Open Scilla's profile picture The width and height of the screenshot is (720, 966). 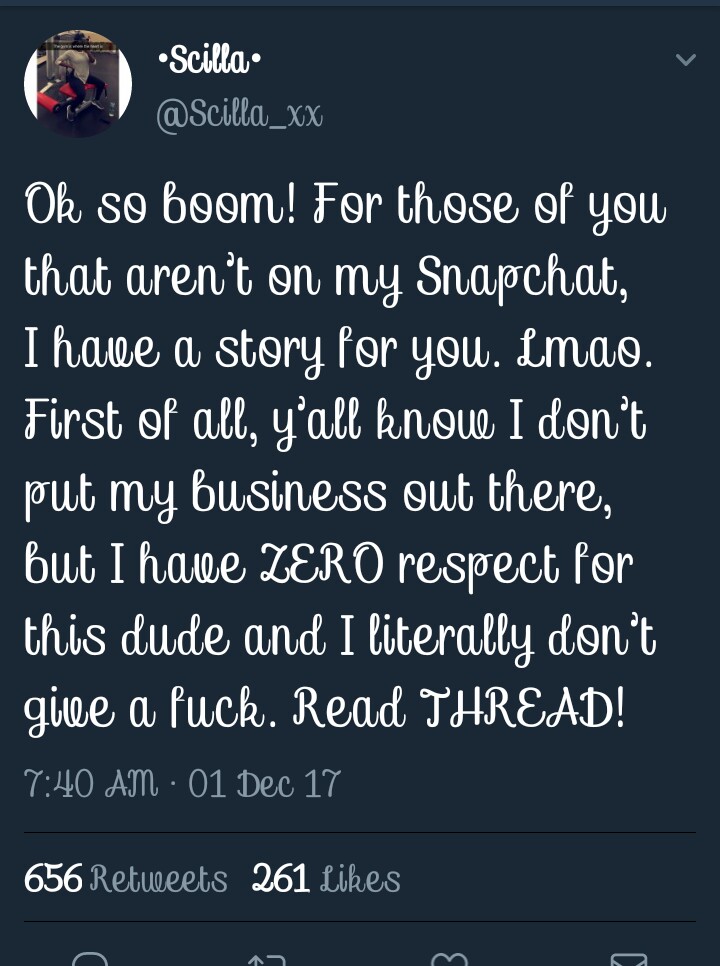tap(78, 84)
